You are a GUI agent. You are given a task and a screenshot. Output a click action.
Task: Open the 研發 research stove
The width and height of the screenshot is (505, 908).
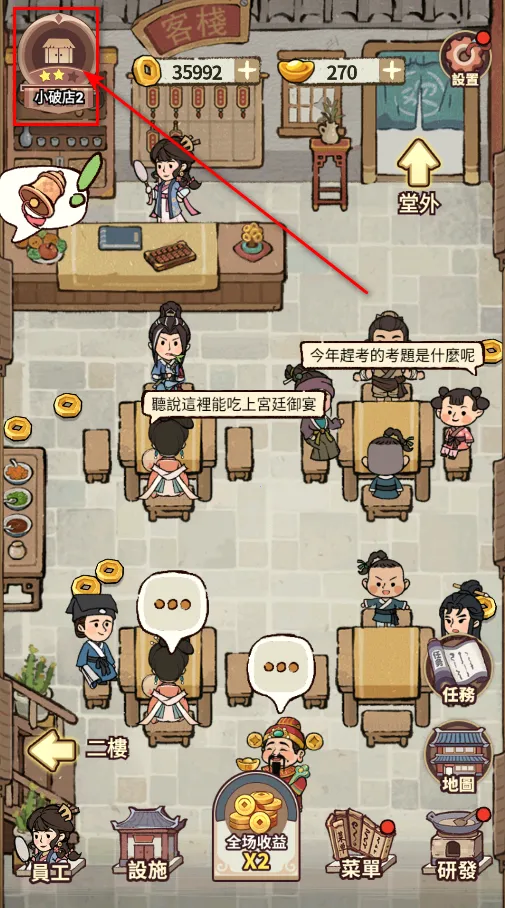pos(456,845)
